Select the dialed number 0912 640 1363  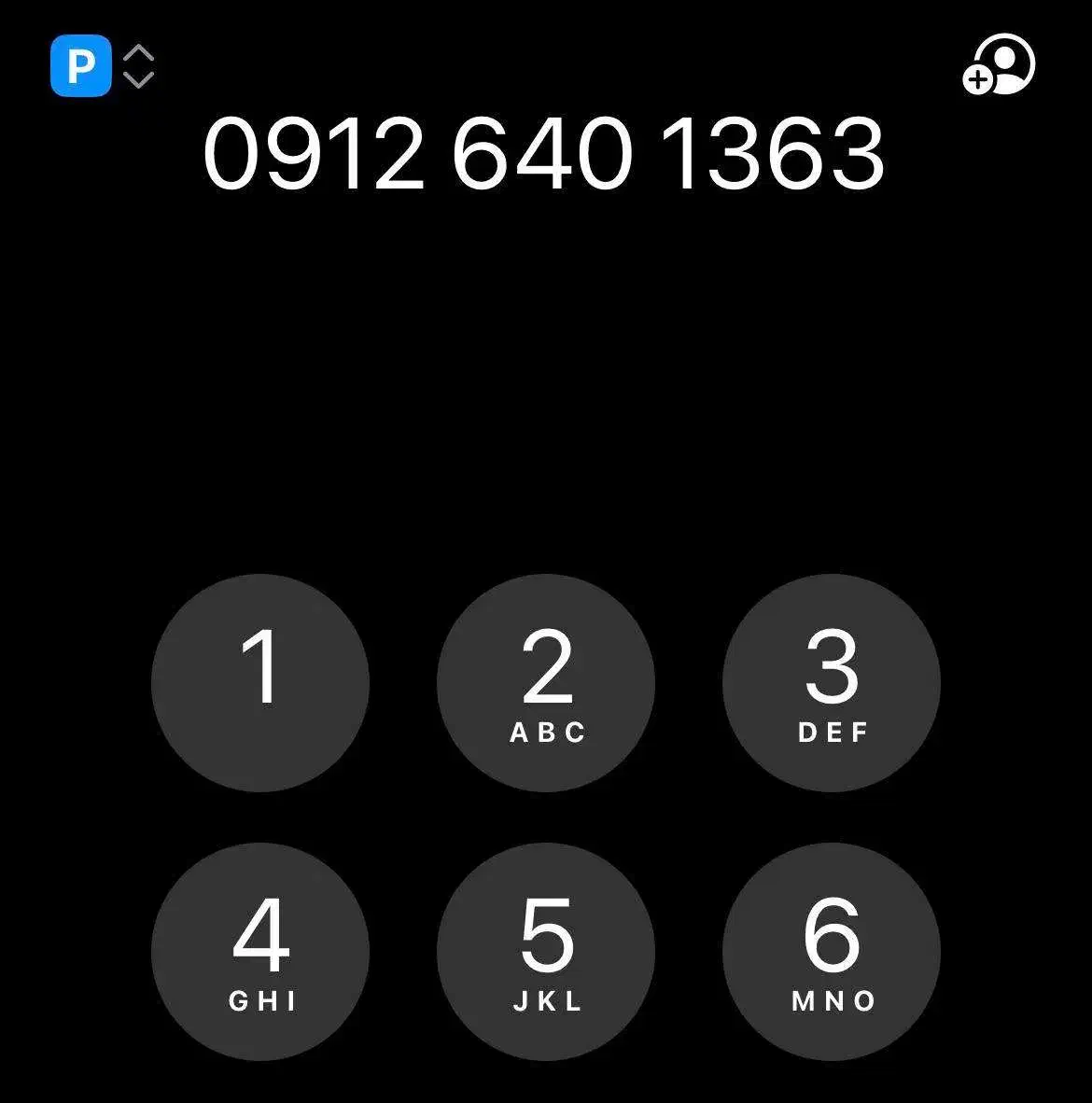click(545, 154)
